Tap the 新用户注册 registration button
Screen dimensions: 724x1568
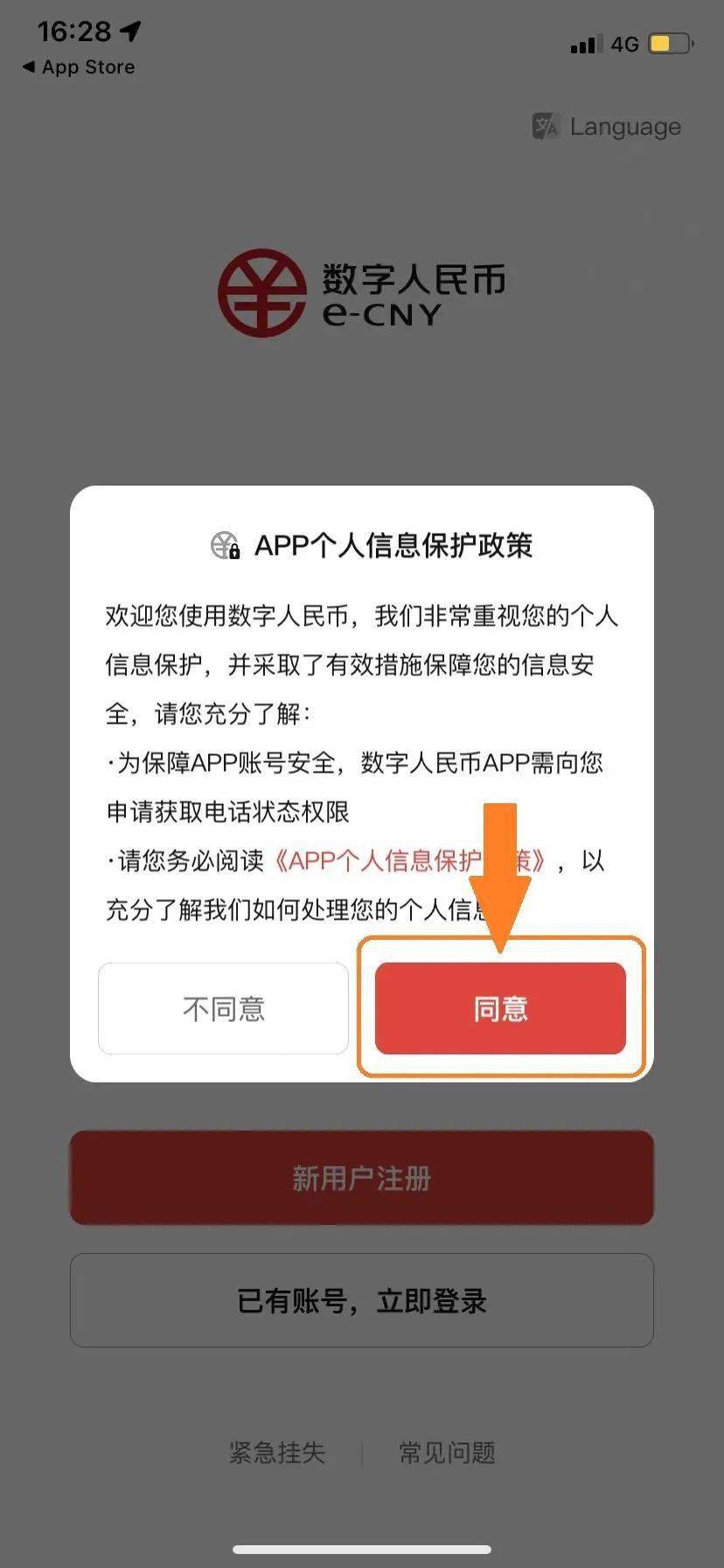[361, 1178]
